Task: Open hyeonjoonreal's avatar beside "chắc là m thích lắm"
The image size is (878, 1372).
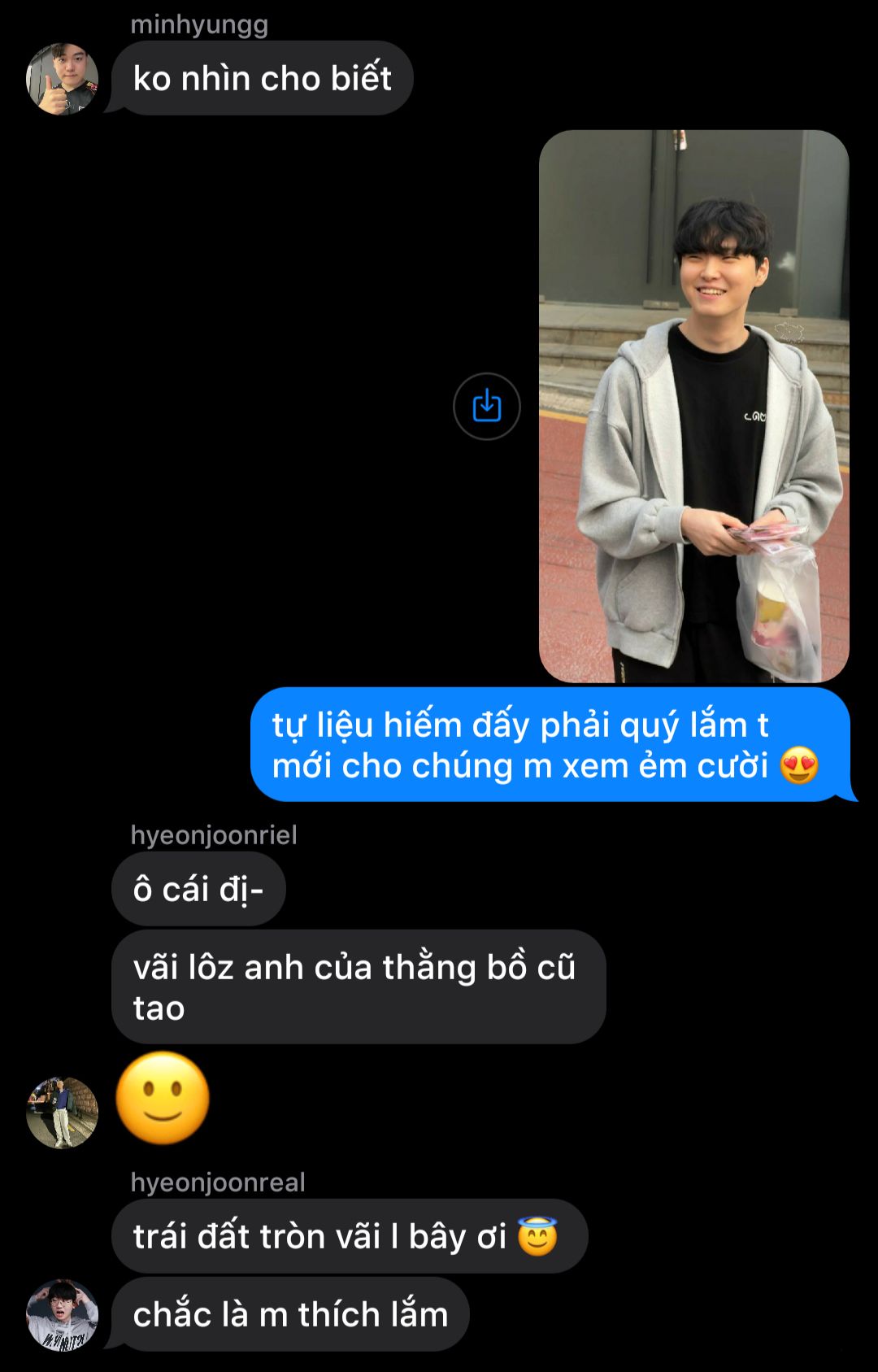Action: [63, 1314]
